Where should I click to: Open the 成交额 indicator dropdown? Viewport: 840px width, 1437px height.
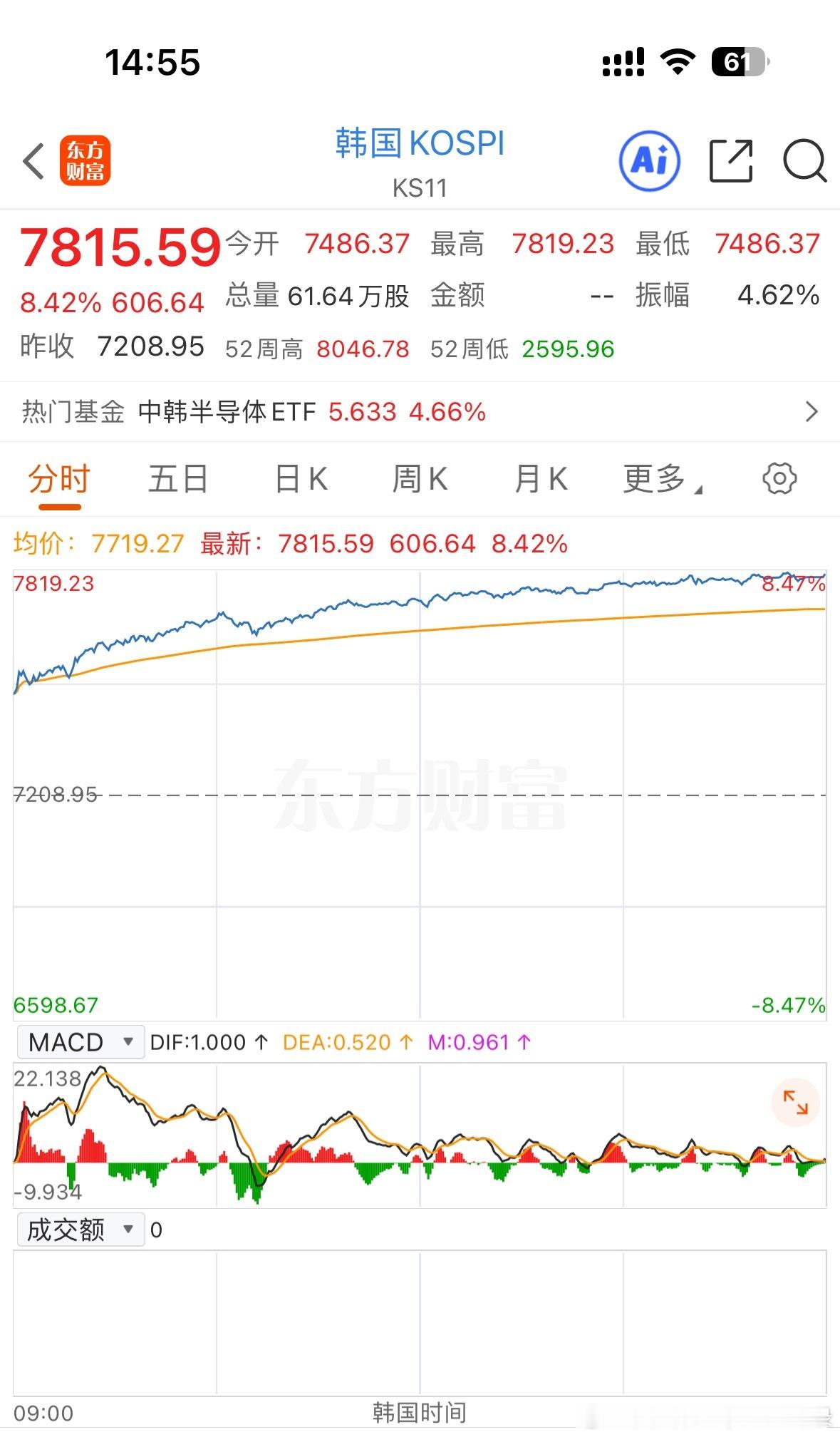coord(81,1230)
